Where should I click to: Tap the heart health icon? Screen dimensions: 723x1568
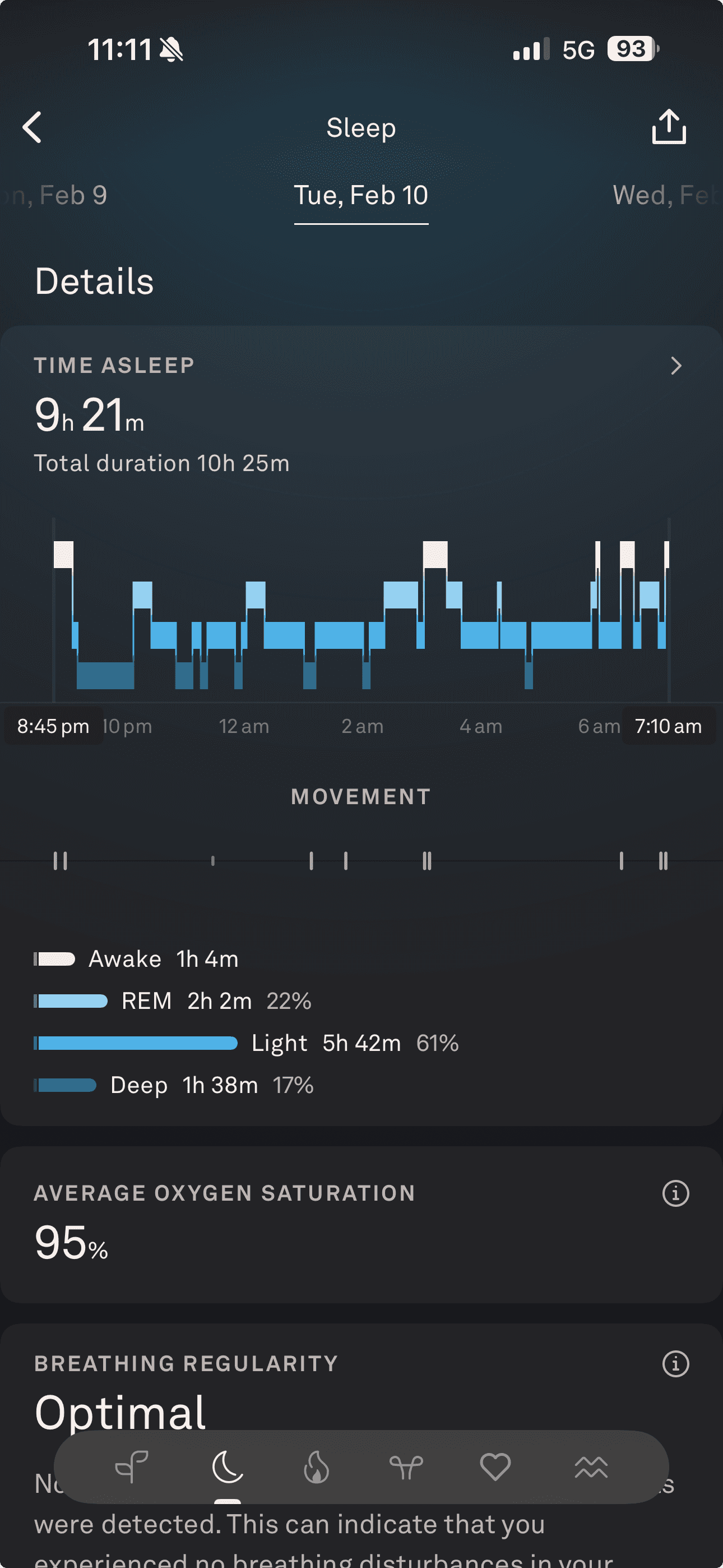496,1469
